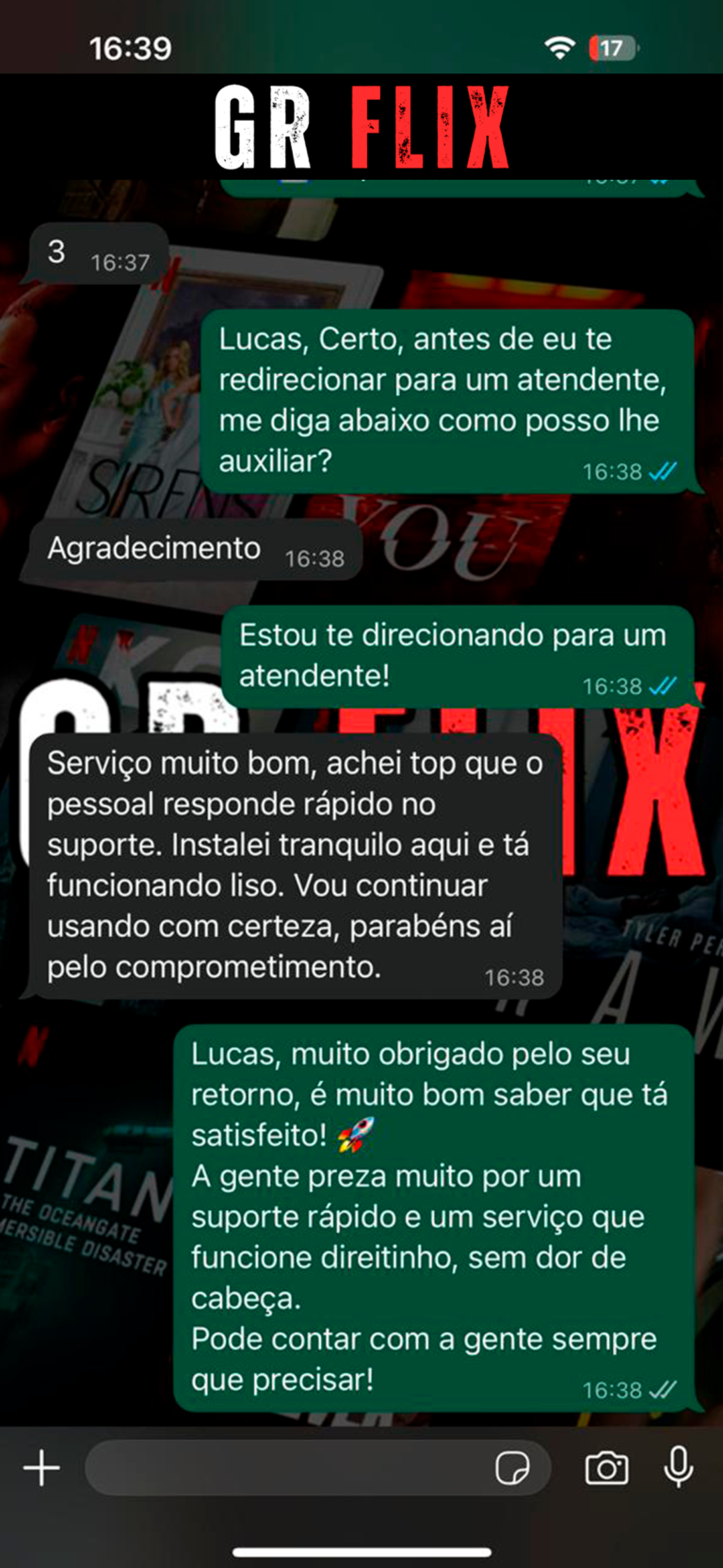Tap the message text input field
The width and height of the screenshot is (723, 1568).
tap(282, 1467)
